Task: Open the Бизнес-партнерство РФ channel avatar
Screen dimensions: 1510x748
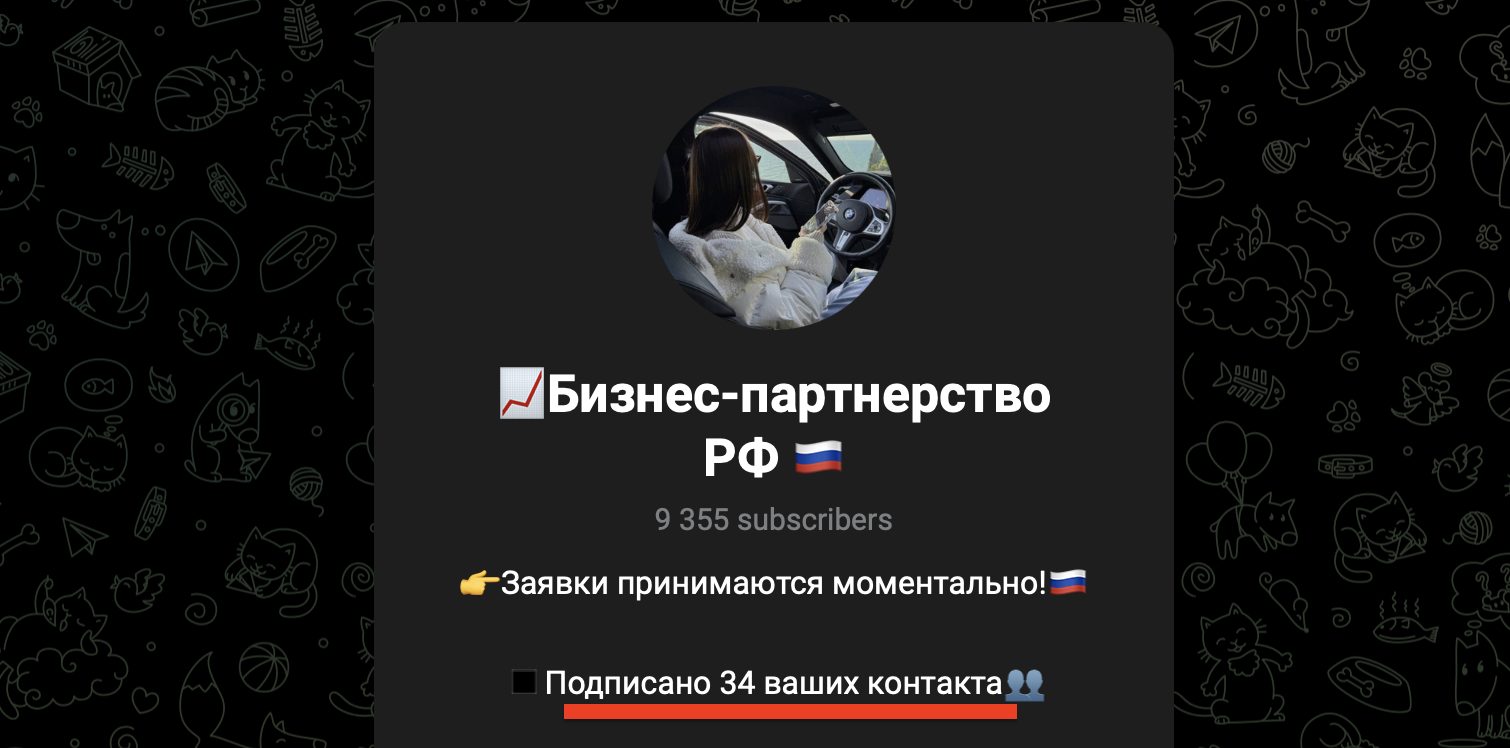Action: tap(773, 208)
